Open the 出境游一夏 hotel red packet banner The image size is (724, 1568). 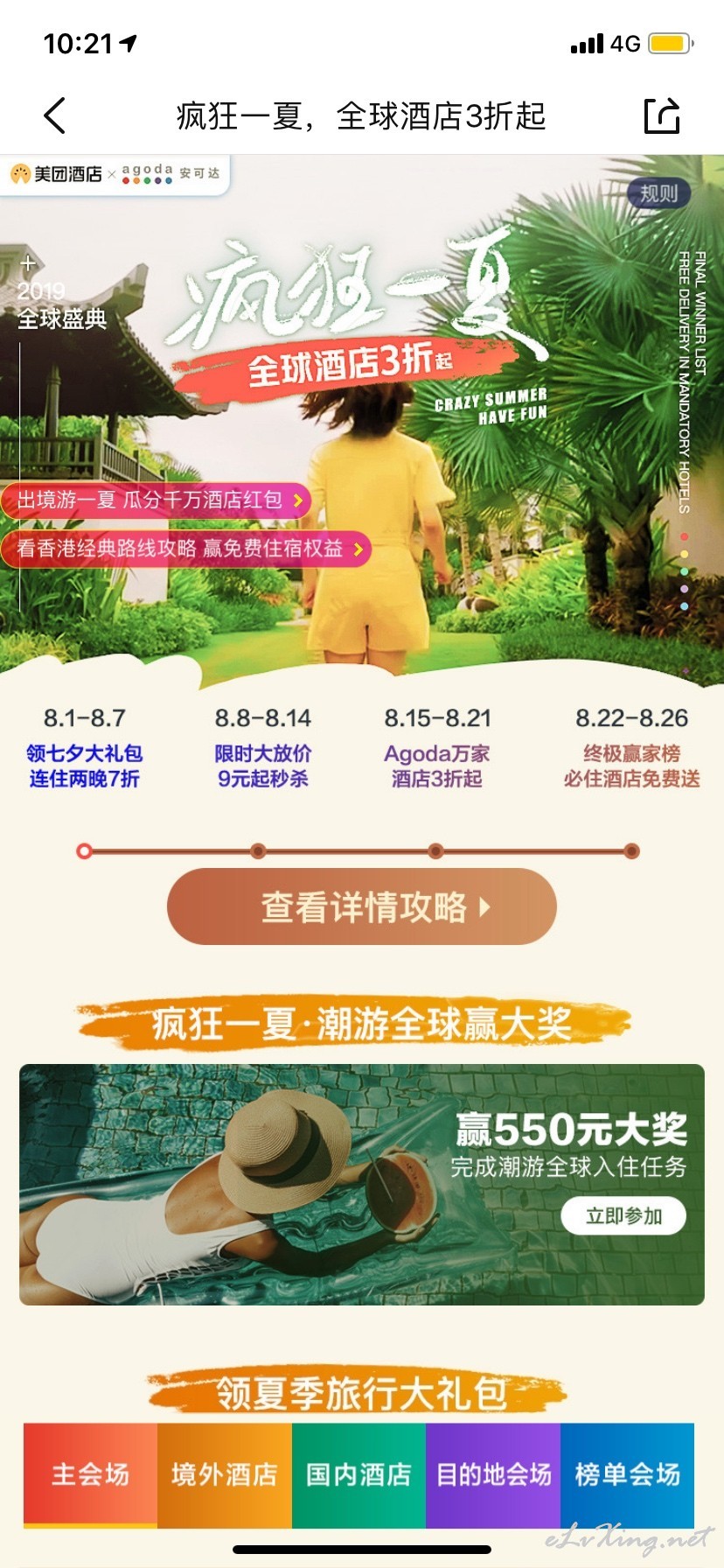(x=156, y=500)
